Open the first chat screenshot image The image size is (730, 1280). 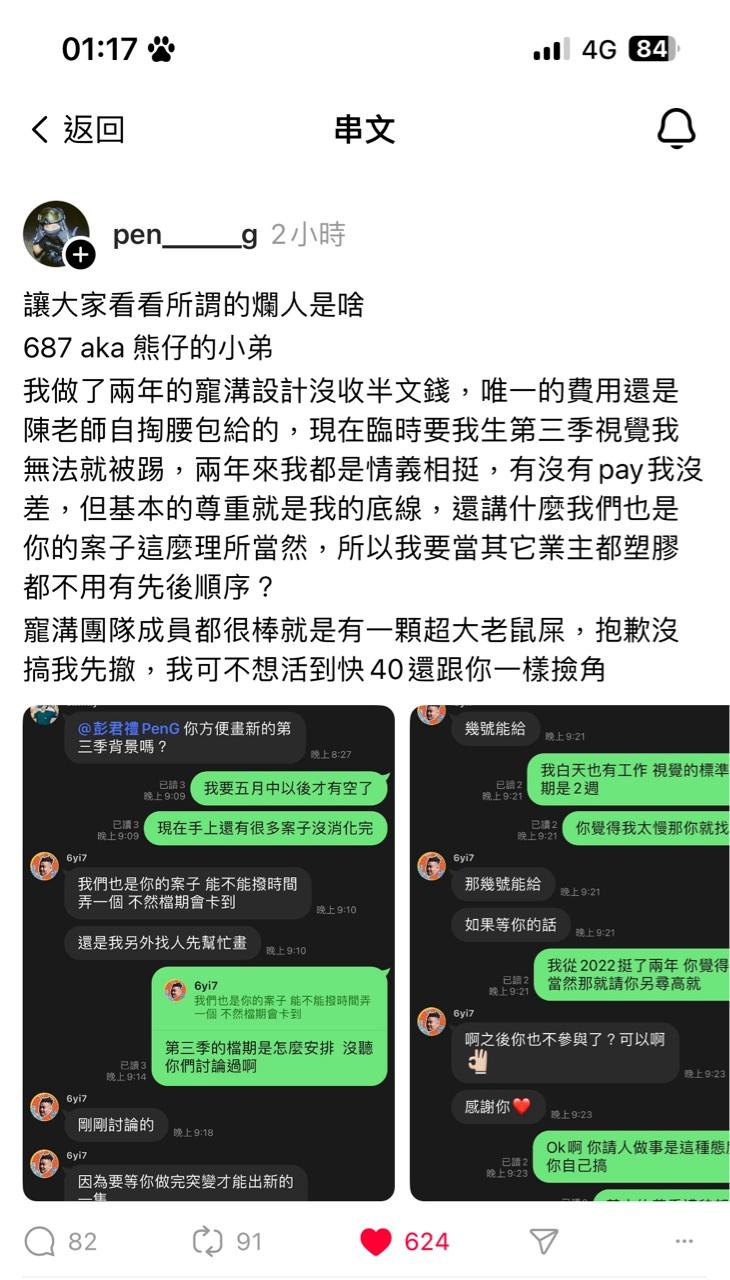click(x=209, y=953)
